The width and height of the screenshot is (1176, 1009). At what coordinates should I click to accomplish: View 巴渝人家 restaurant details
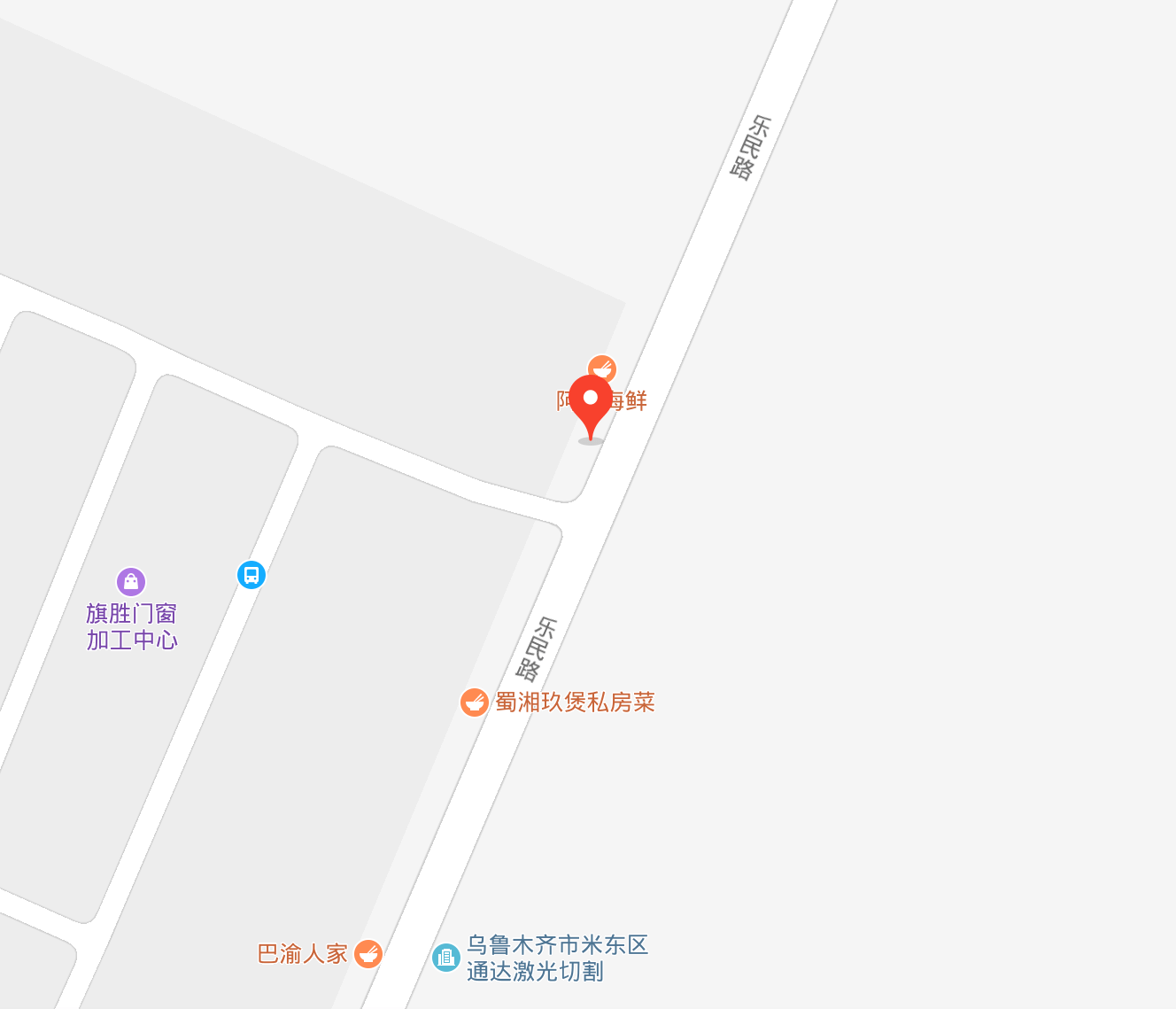pos(367,954)
